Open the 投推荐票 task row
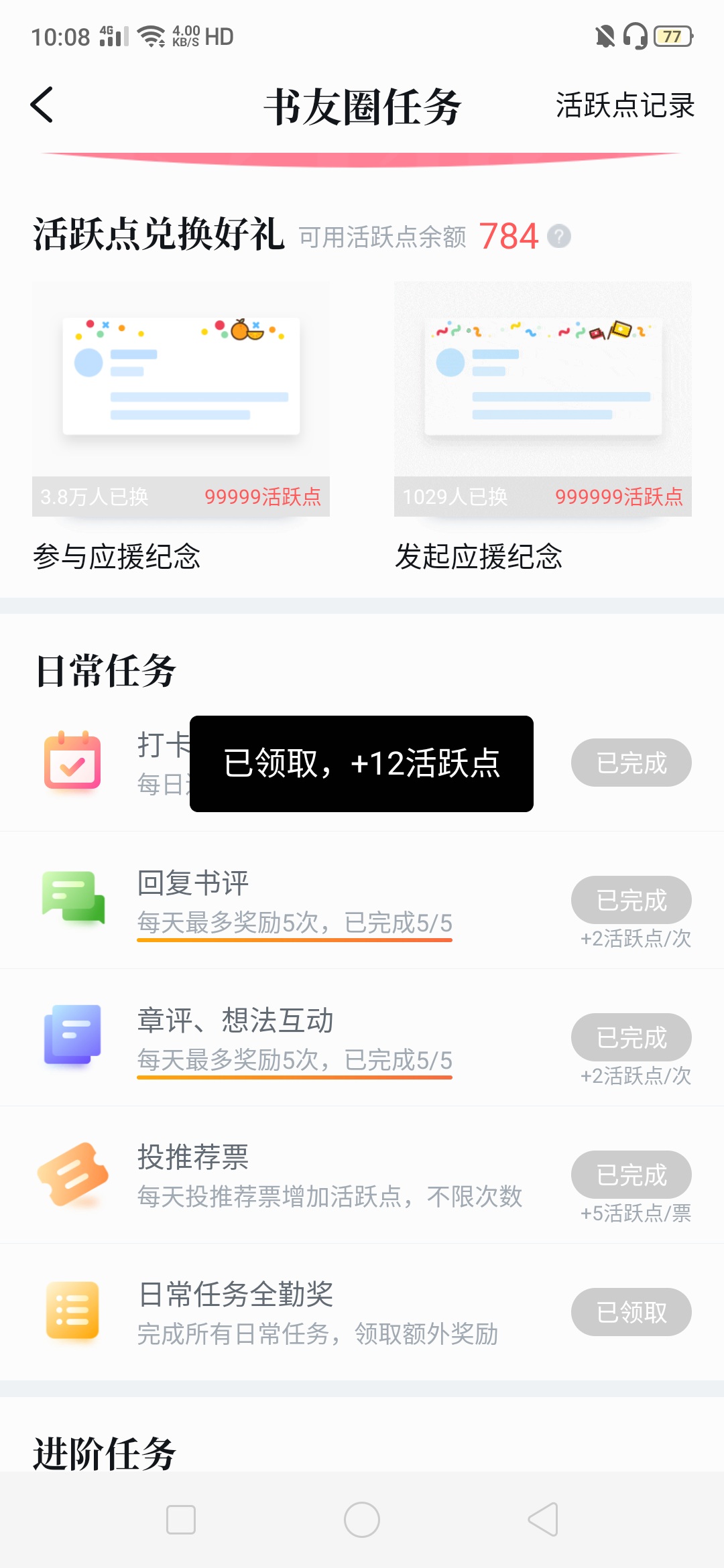 point(362,1175)
